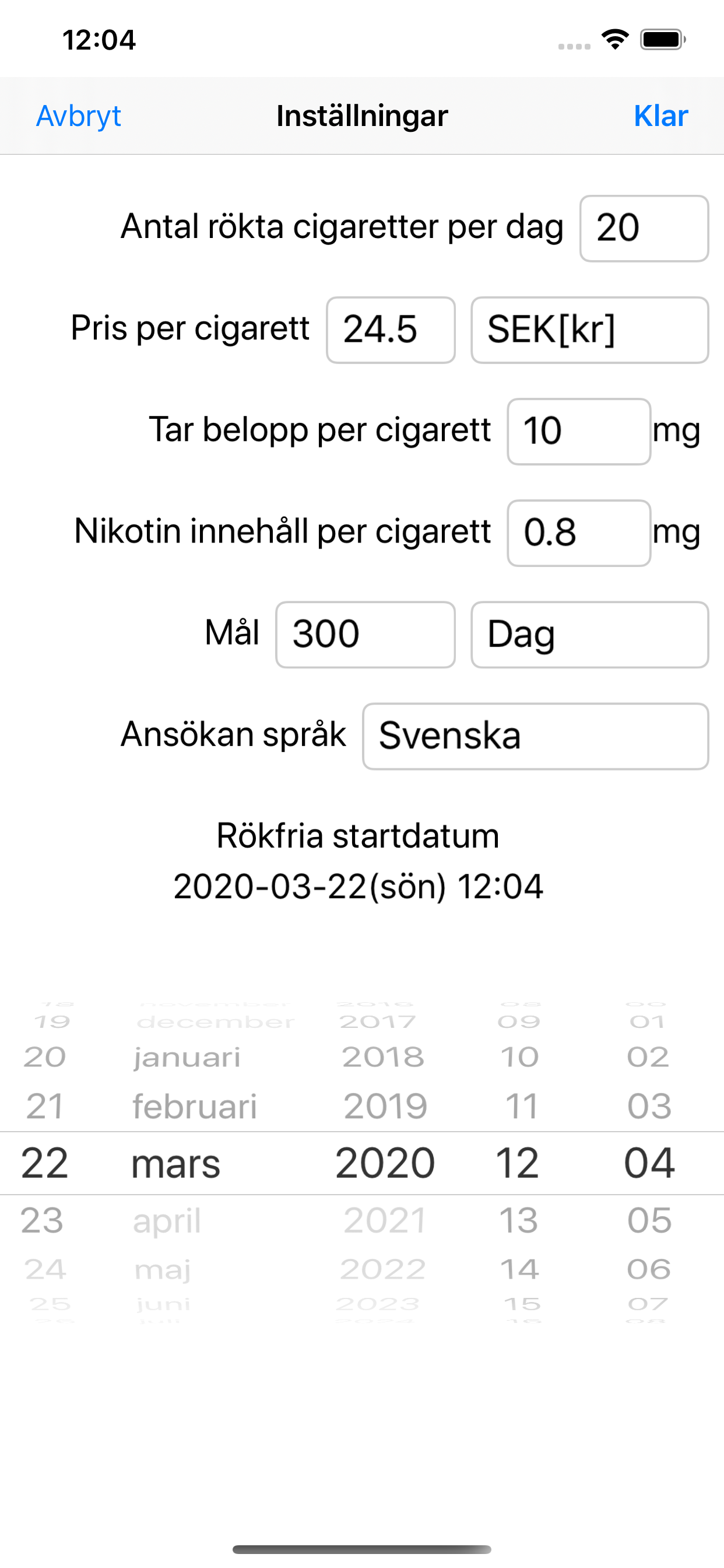724x1568 pixels.
Task: Open the SEK[kr] currency picker
Action: tap(589, 330)
